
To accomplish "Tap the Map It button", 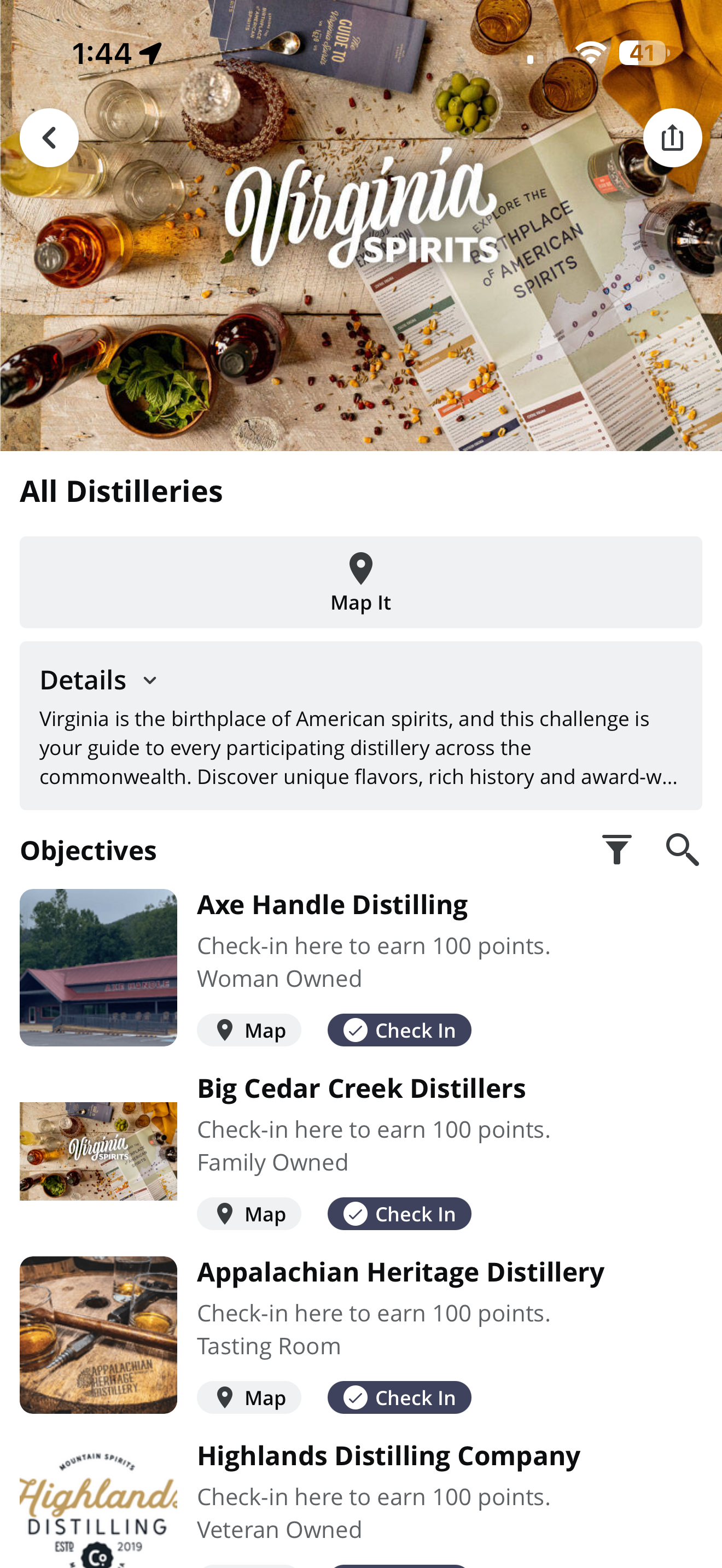I will click(361, 582).
